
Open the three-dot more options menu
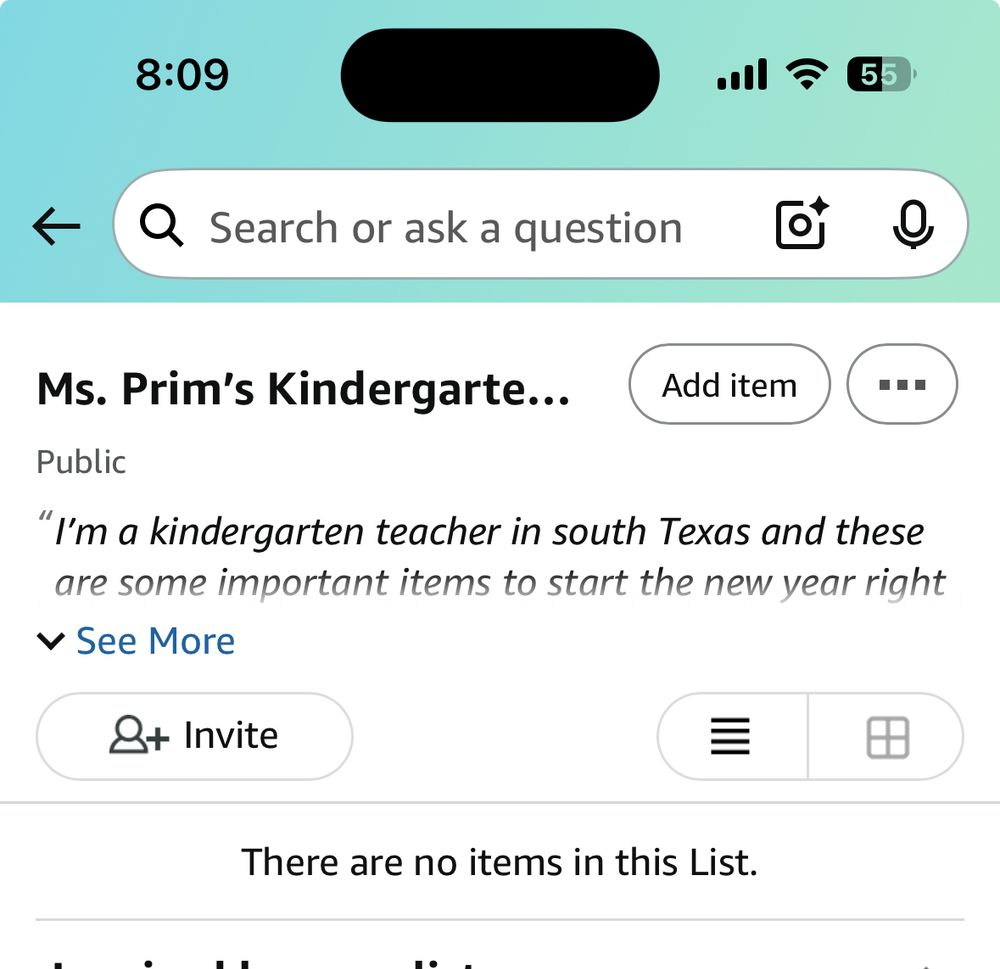902,385
